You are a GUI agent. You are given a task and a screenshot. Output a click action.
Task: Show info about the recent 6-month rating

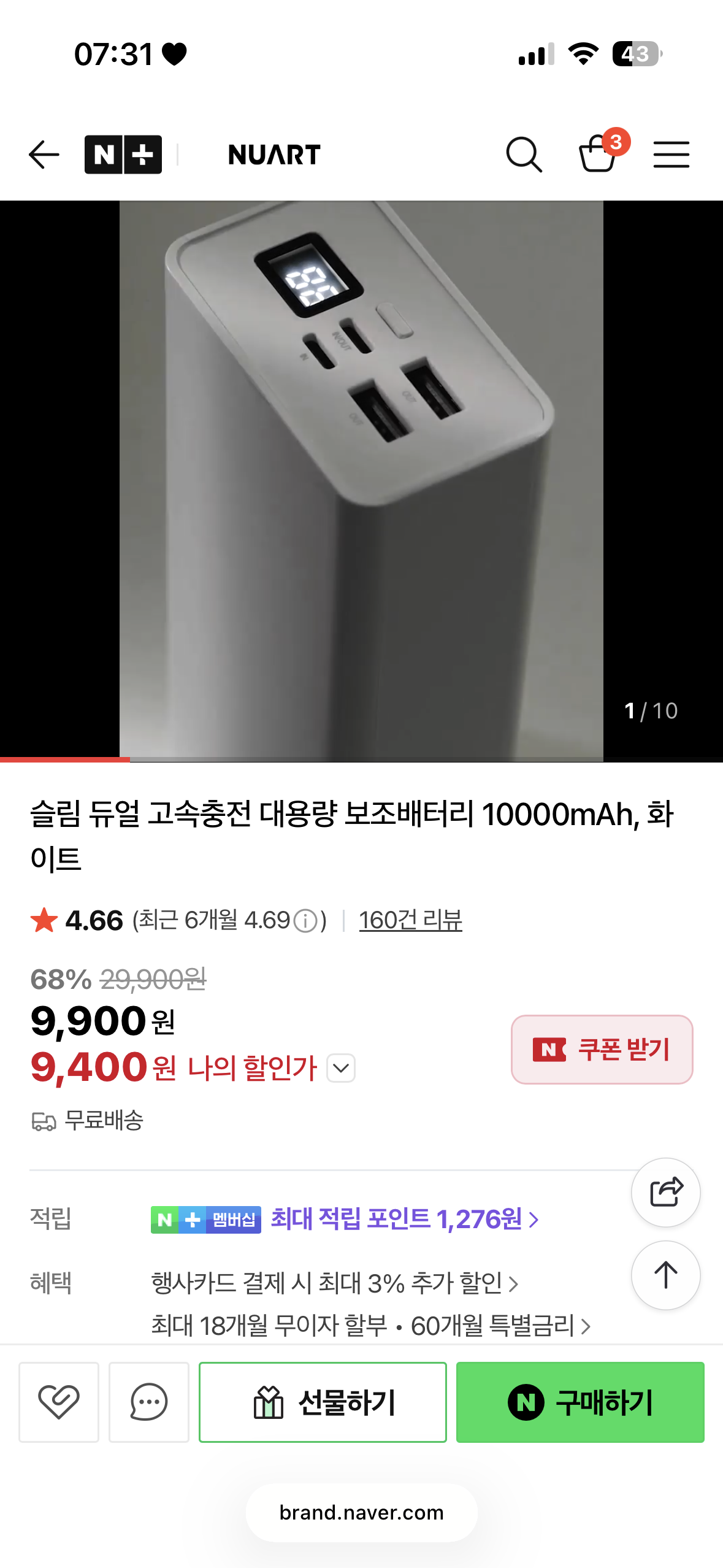click(305, 921)
